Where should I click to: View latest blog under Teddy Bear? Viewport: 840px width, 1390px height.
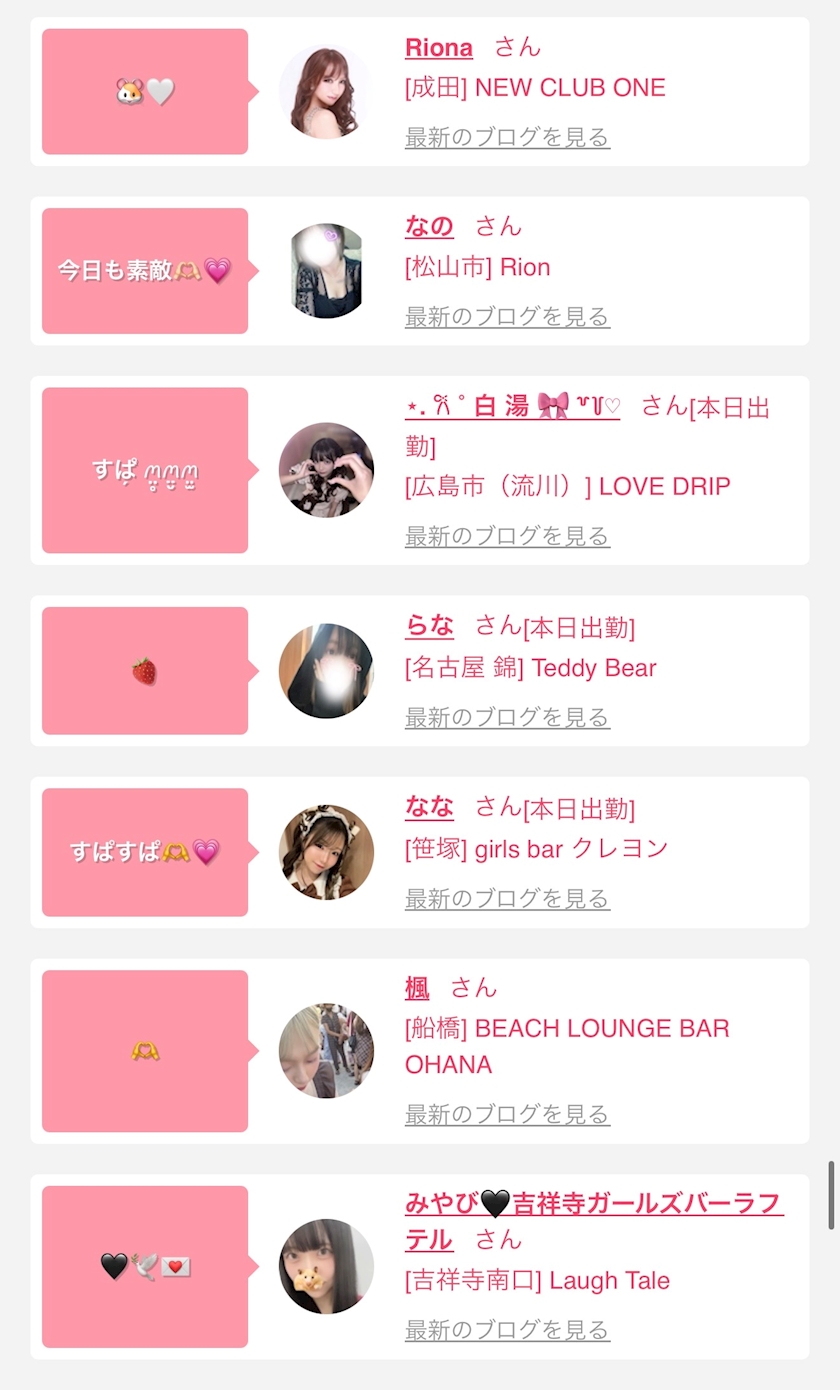pyautogui.click(x=507, y=717)
